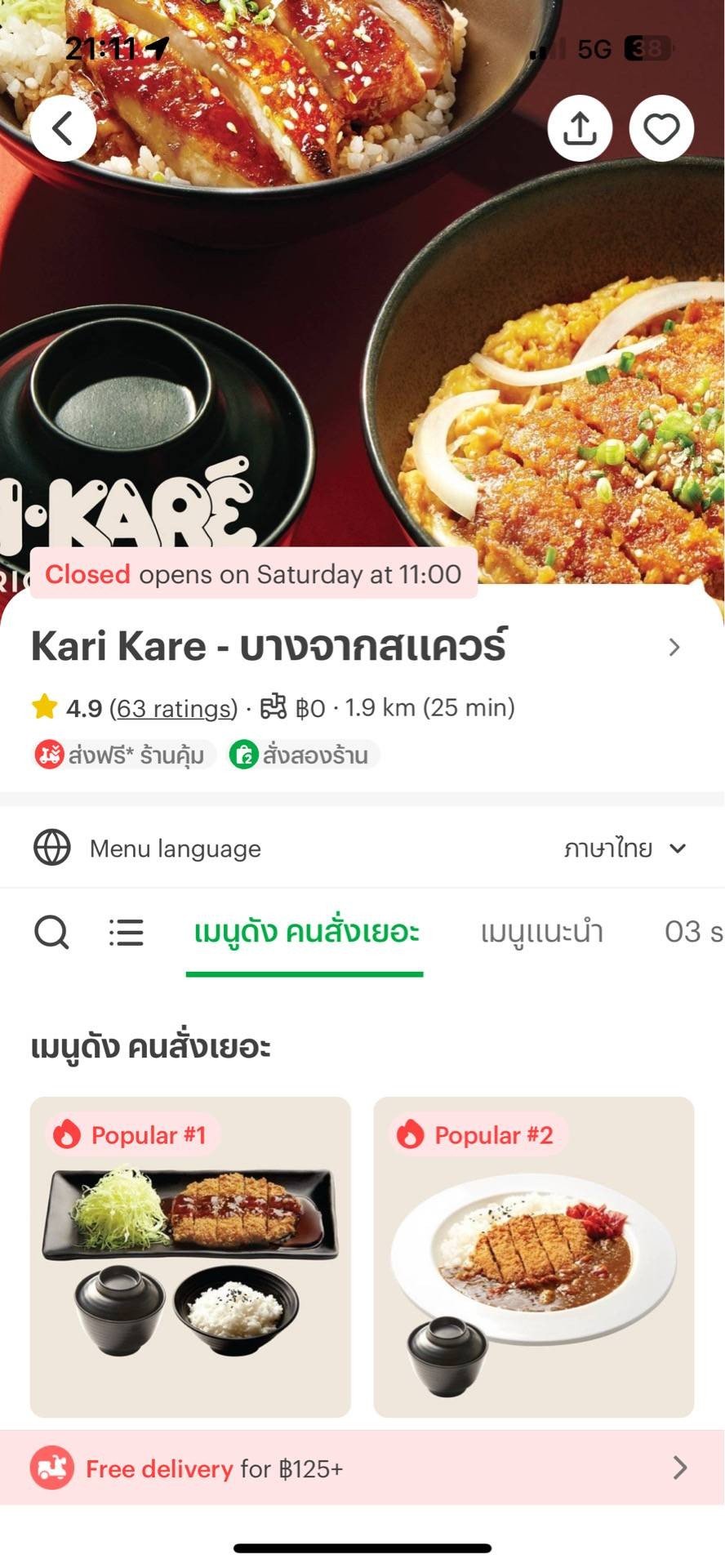Open search with the magnifier icon
725x1568 pixels.
coord(51,932)
